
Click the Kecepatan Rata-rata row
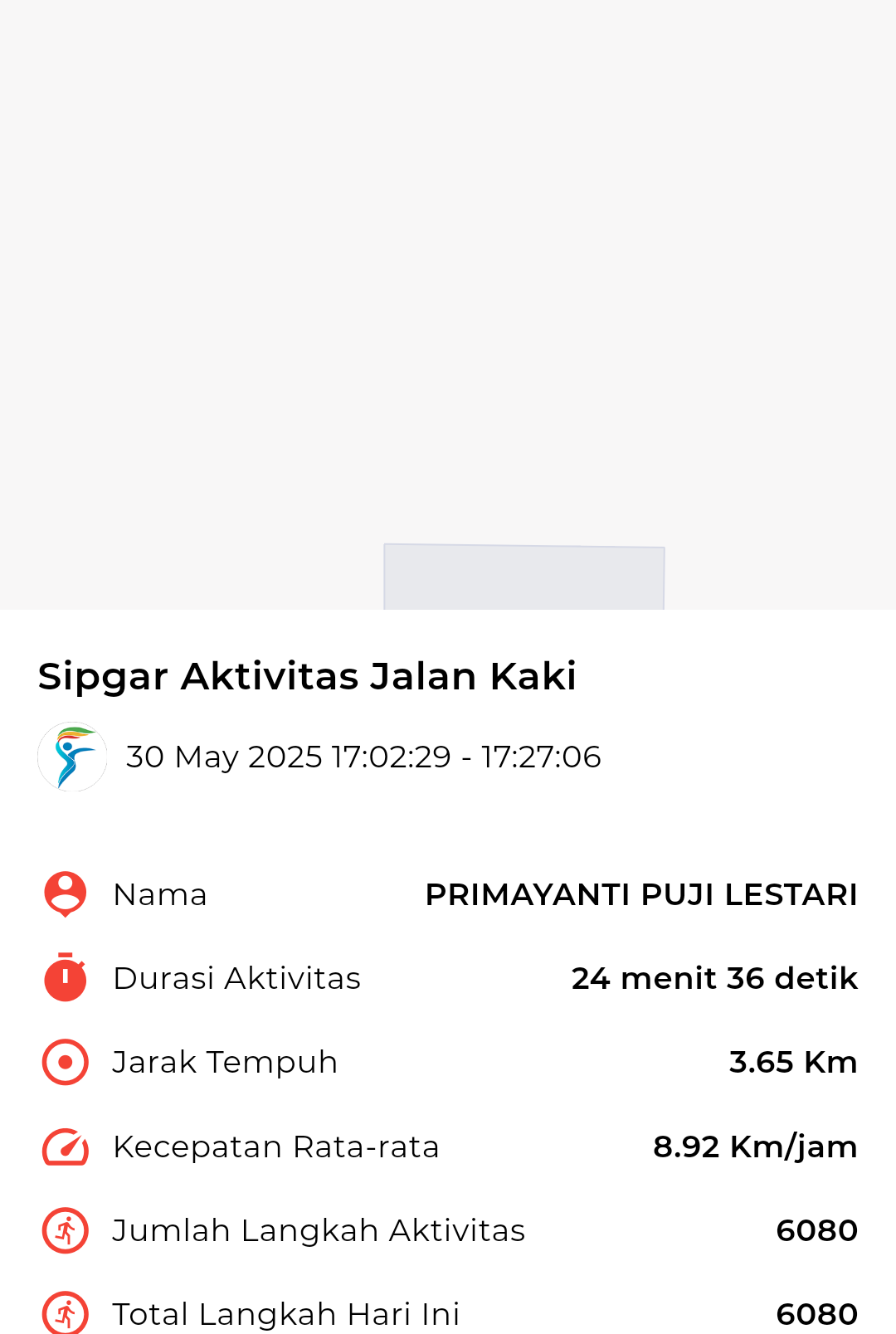tap(277, 1146)
